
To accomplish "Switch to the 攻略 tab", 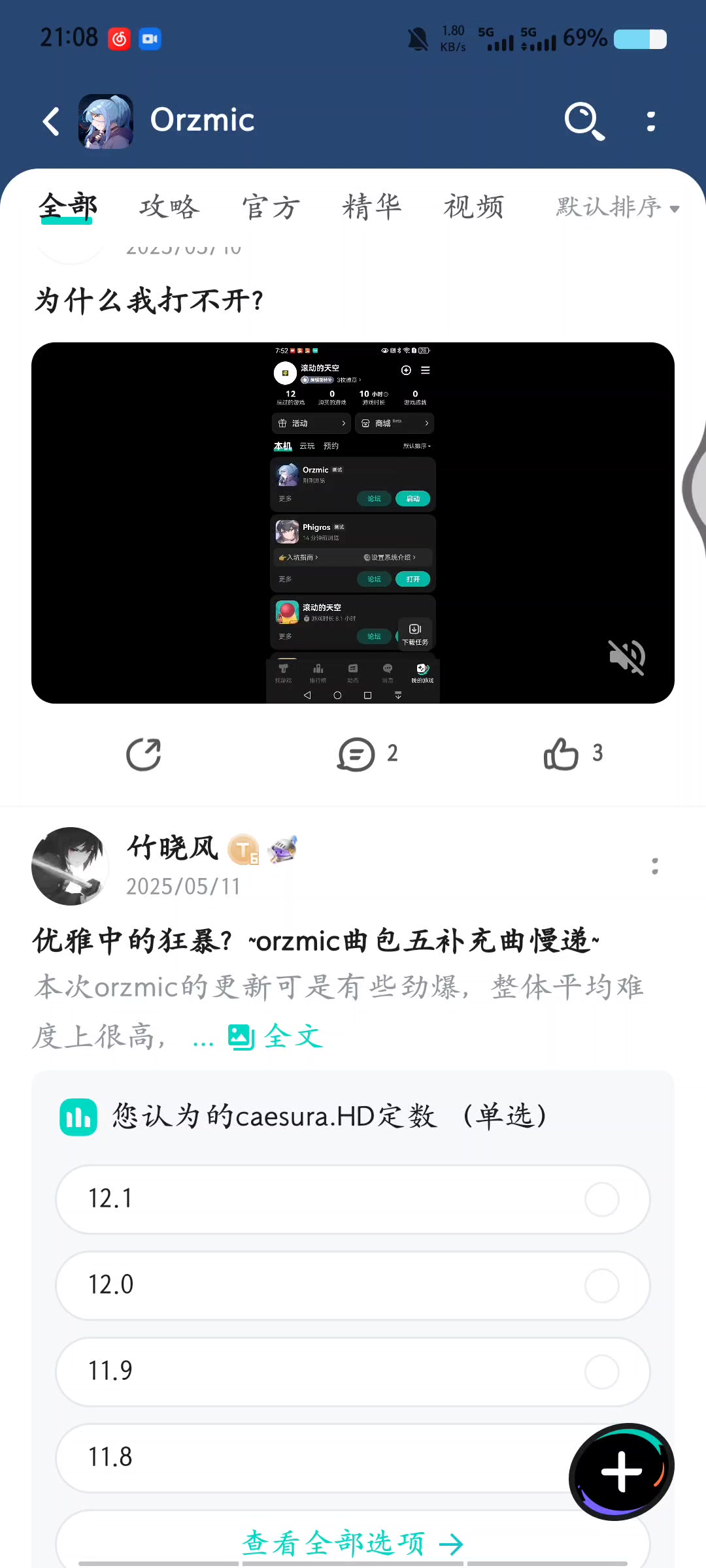I will (x=169, y=207).
